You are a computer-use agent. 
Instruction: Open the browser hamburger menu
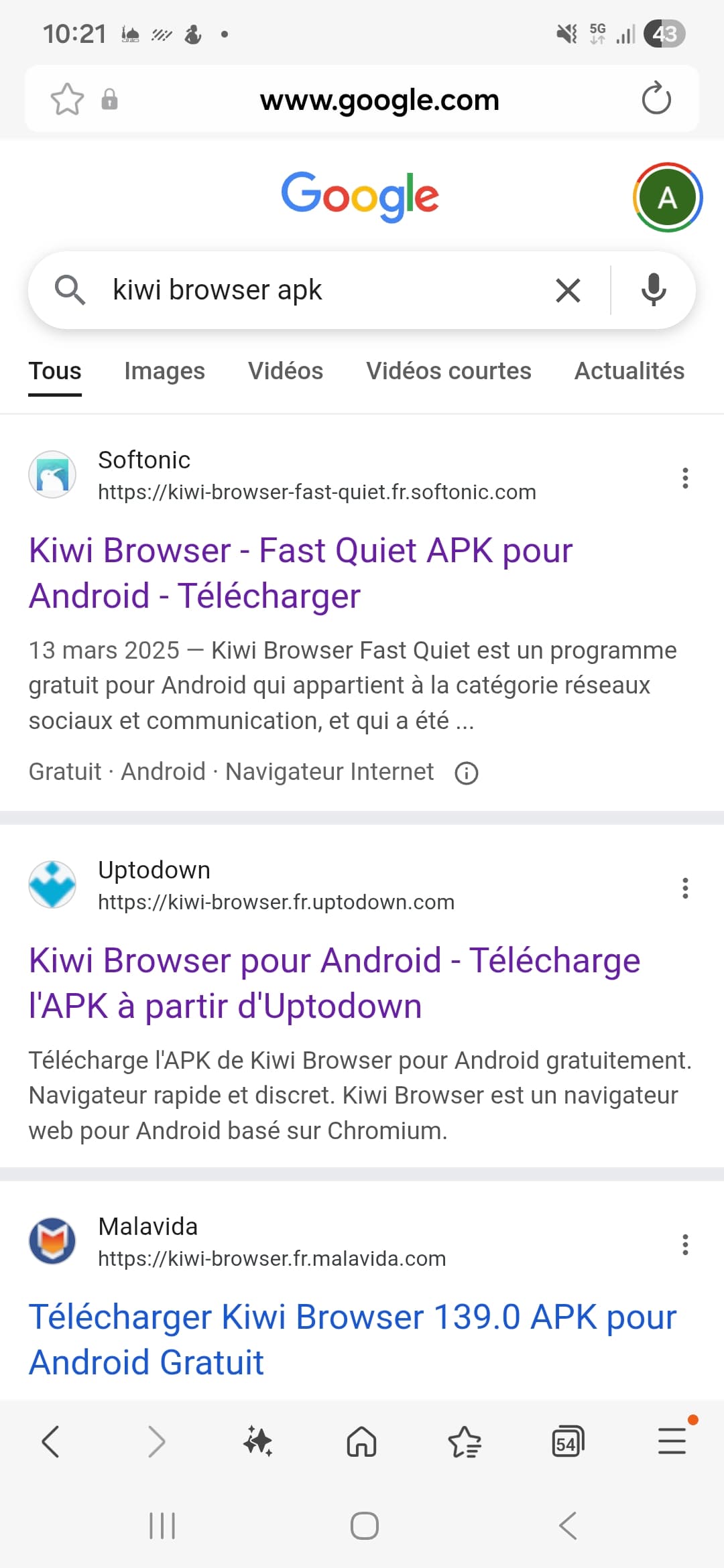point(672,1441)
